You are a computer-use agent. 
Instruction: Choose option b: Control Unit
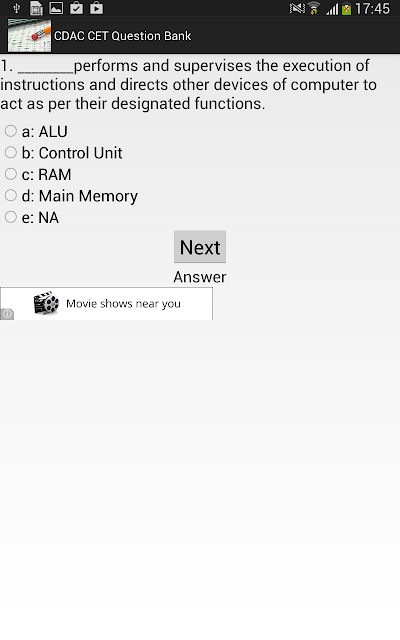tap(63, 153)
